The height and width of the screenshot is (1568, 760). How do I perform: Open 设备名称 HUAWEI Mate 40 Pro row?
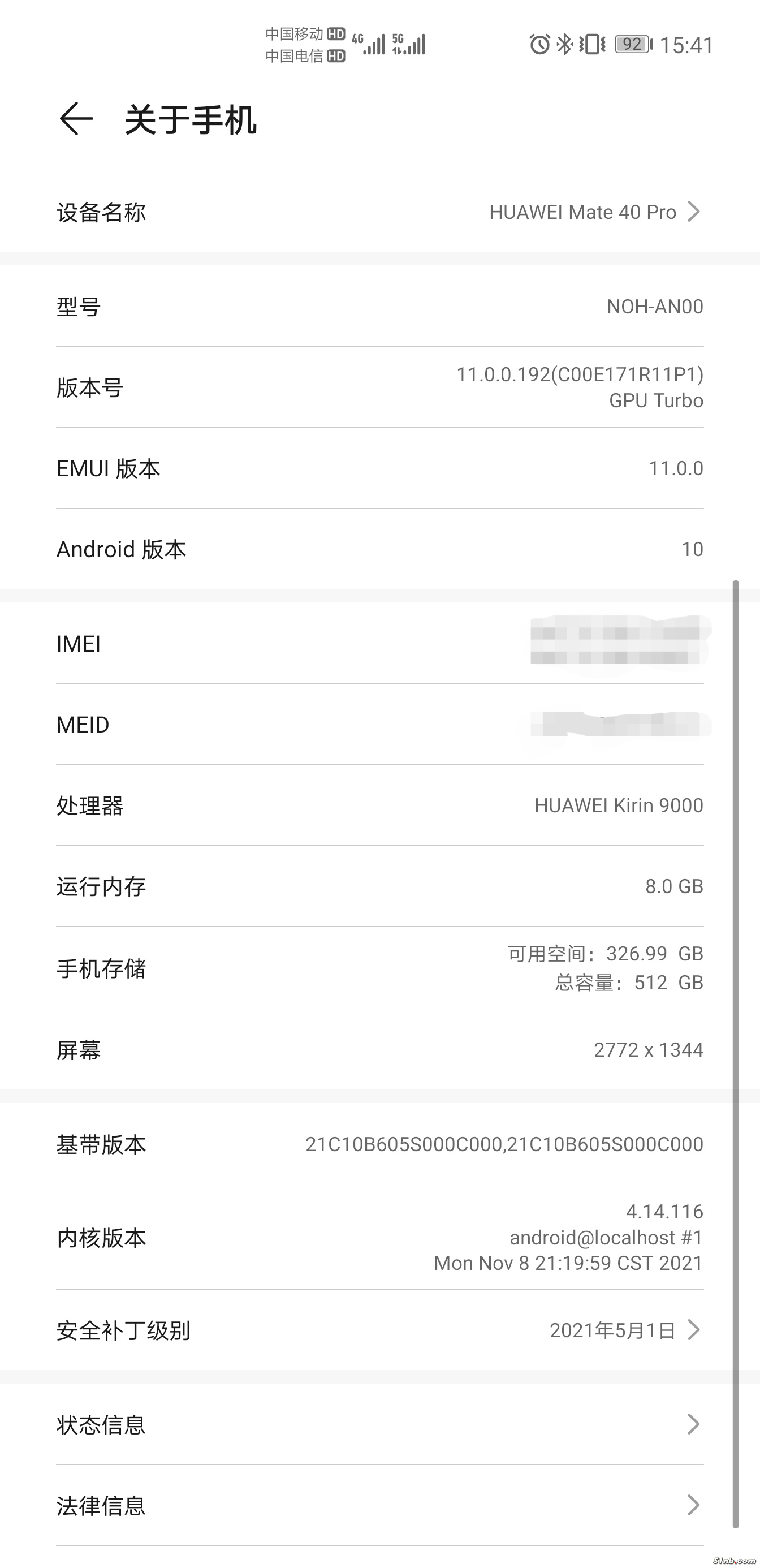(379, 212)
